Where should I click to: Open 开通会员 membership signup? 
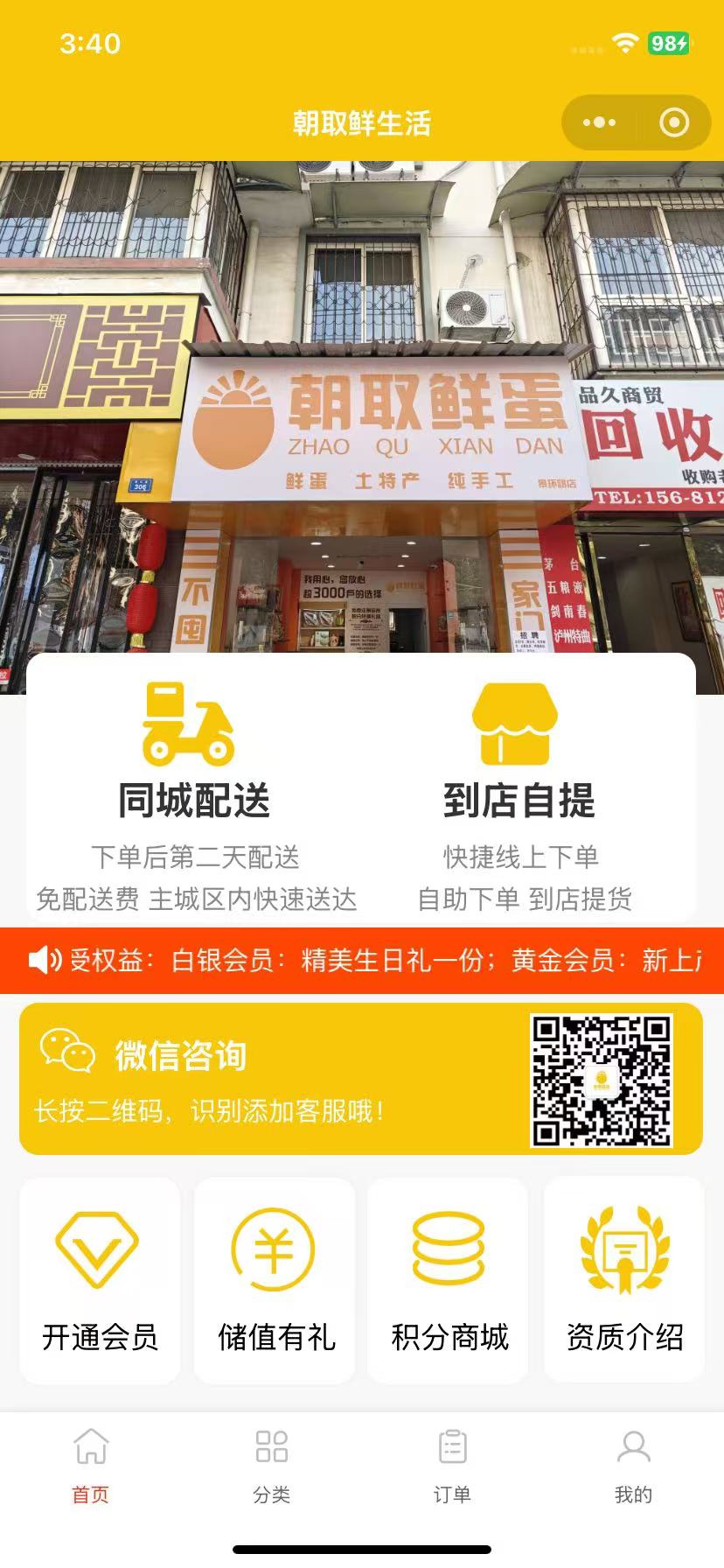pyautogui.click(x=100, y=1280)
